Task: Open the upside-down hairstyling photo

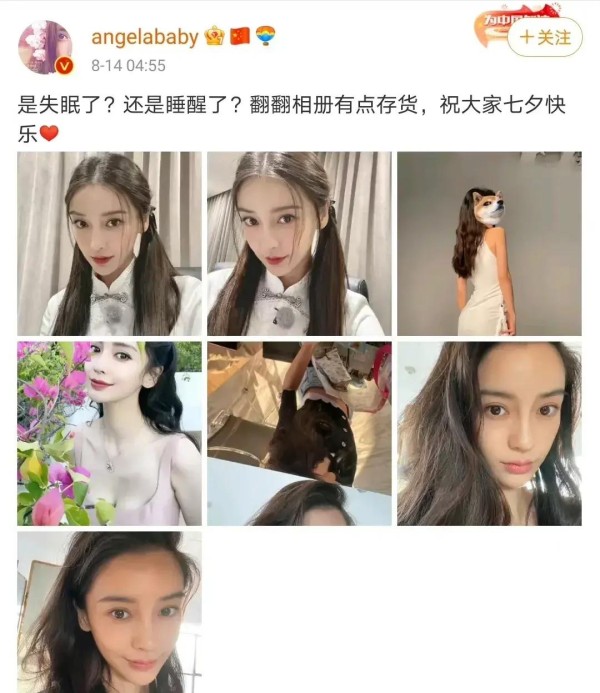Action: coord(299,433)
